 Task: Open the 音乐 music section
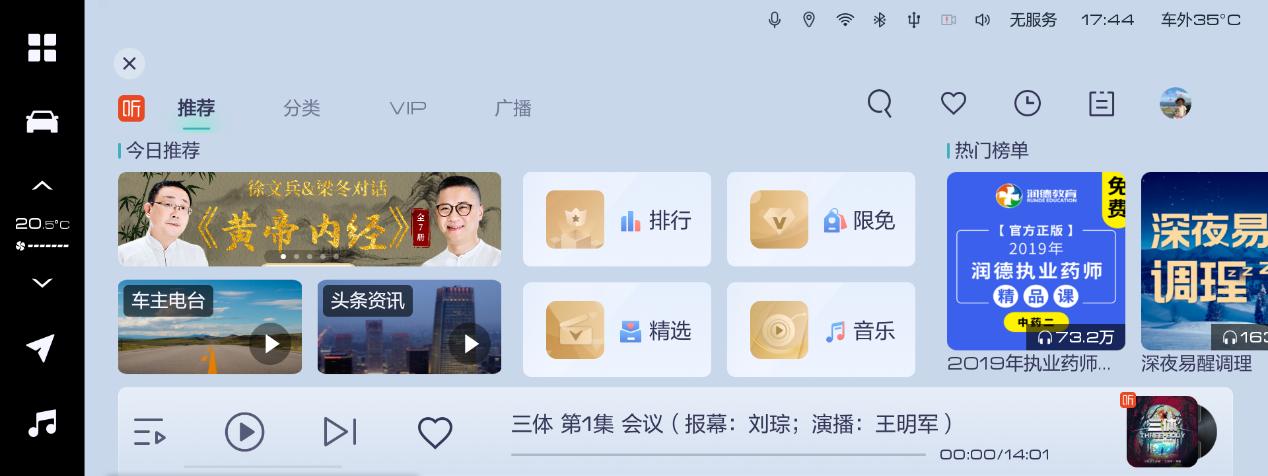[x=821, y=330]
